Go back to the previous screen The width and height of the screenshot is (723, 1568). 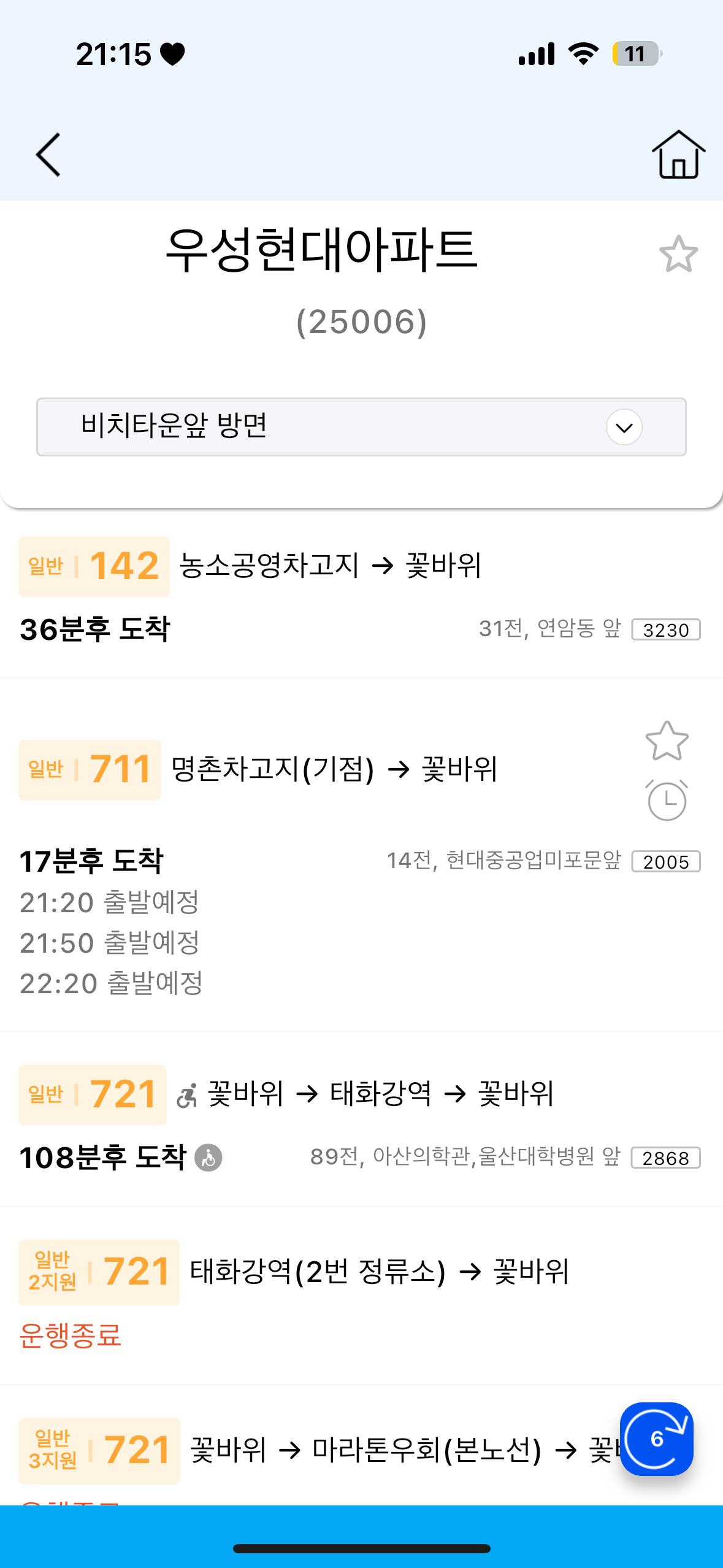[x=48, y=155]
